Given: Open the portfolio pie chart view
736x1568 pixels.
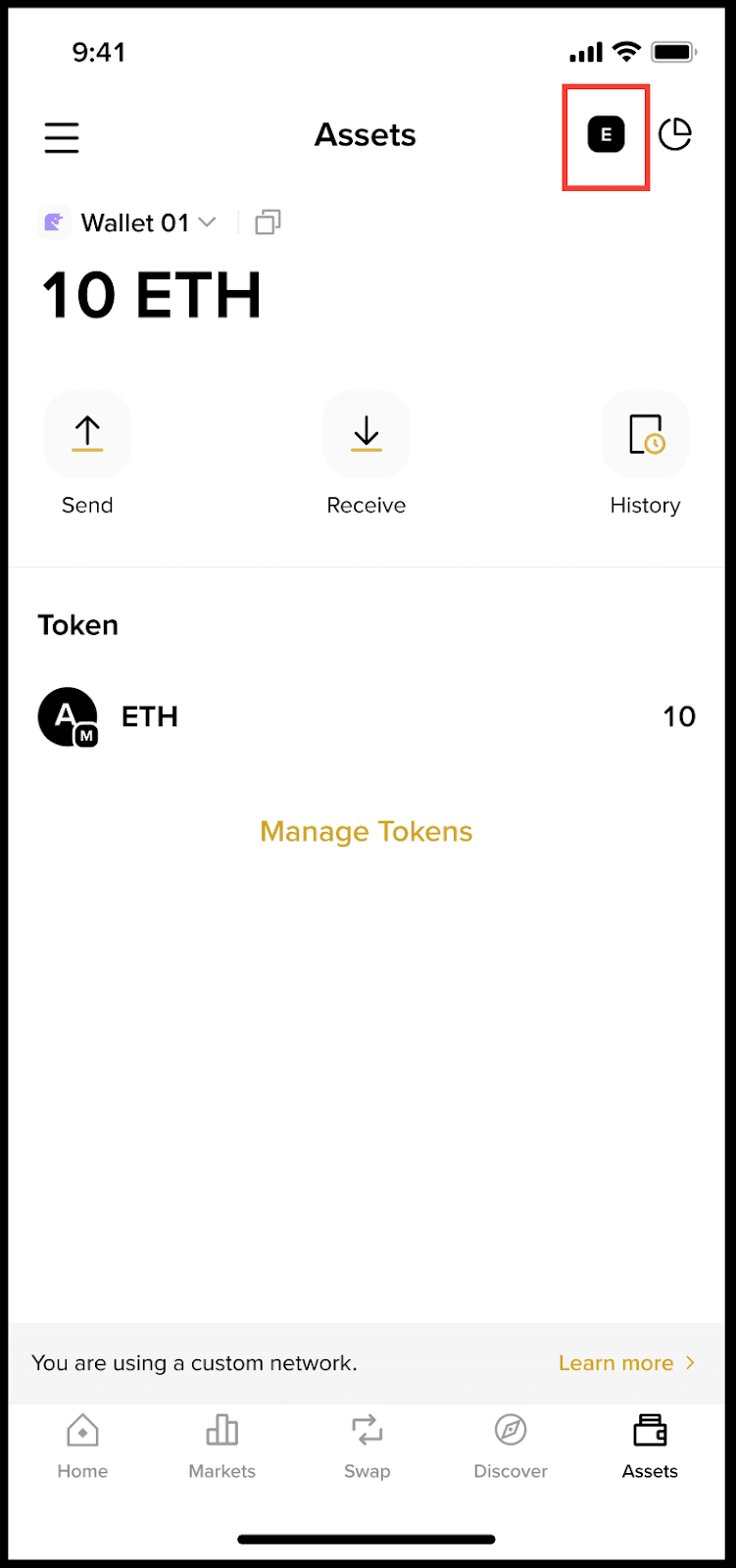Looking at the screenshot, I should coord(676,134).
